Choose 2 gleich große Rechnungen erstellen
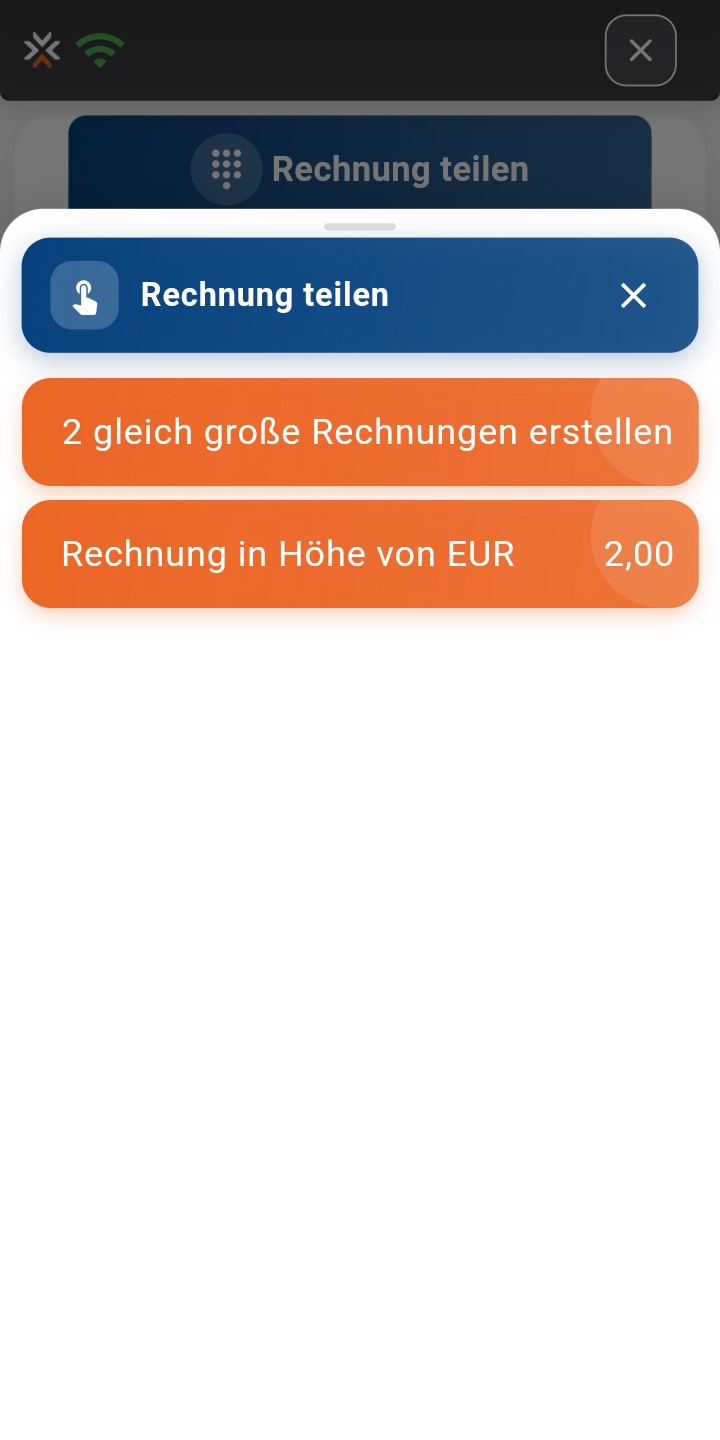This screenshot has width=720, height=1440. point(360,431)
